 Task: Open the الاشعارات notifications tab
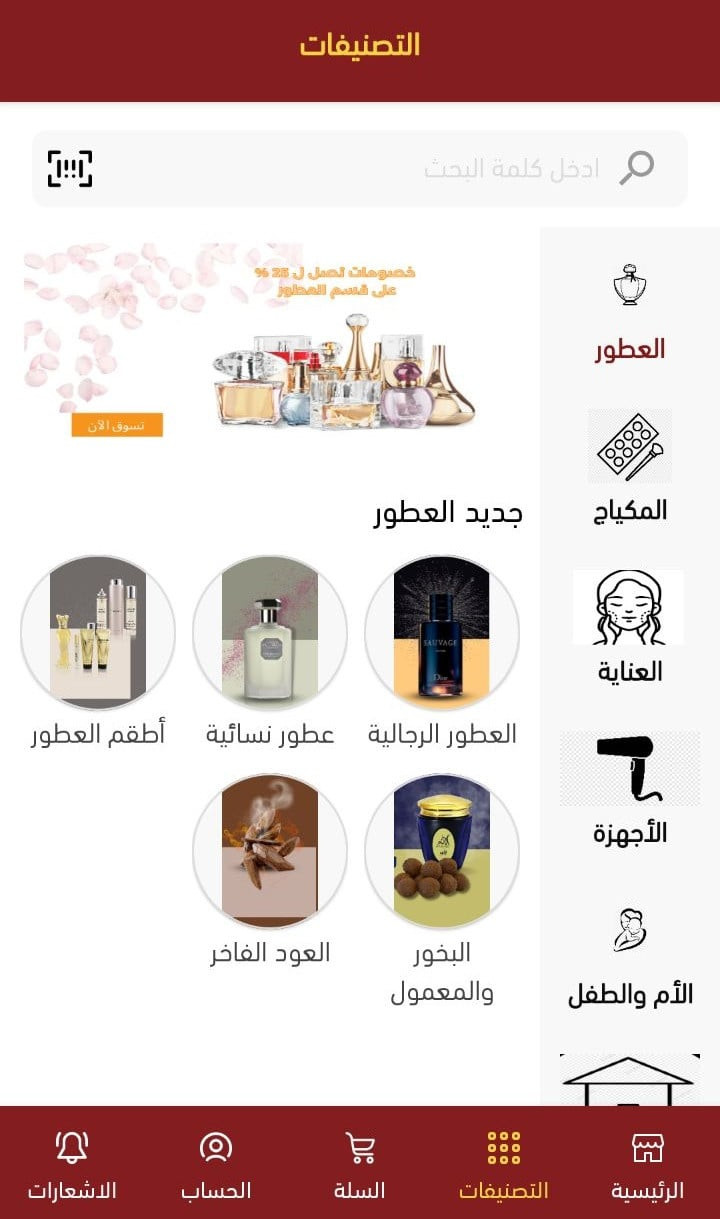point(72,1163)
